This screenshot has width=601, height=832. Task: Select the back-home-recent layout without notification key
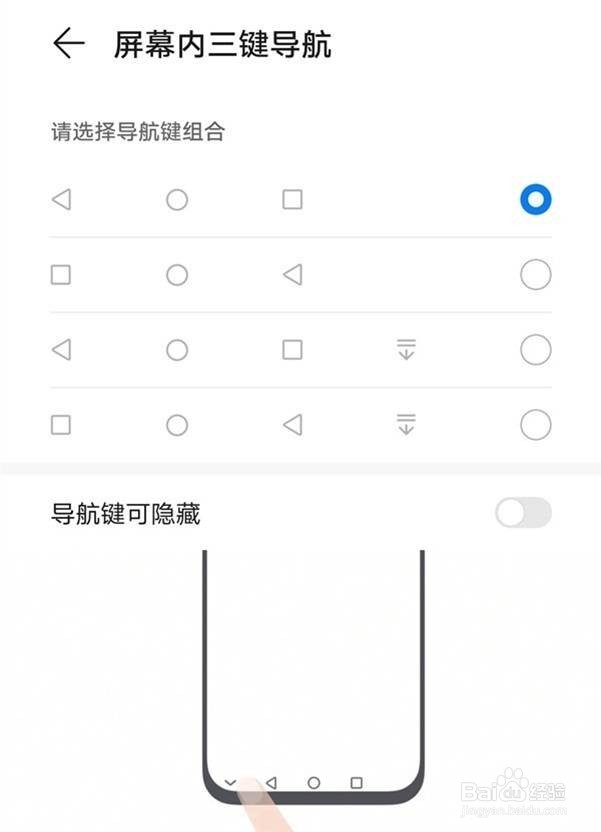(x=535, y=200)
